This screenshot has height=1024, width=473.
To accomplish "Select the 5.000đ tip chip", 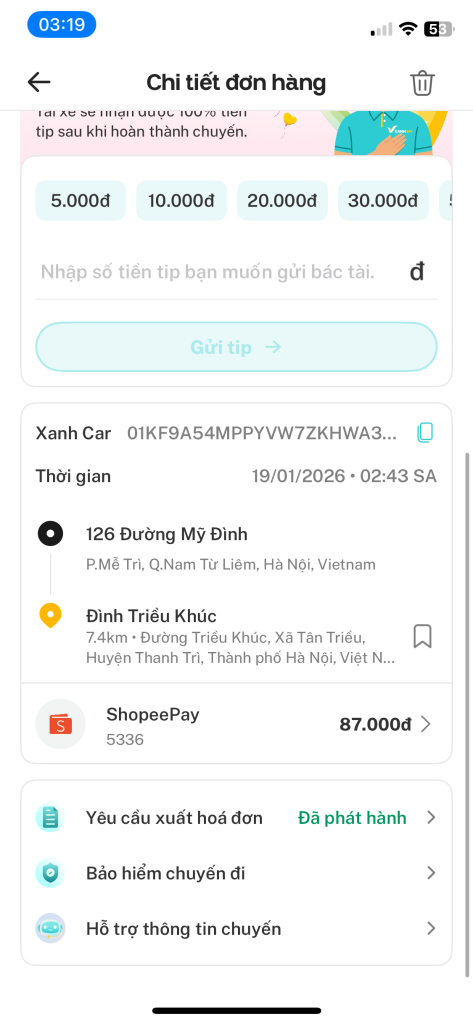I will 80,200.
